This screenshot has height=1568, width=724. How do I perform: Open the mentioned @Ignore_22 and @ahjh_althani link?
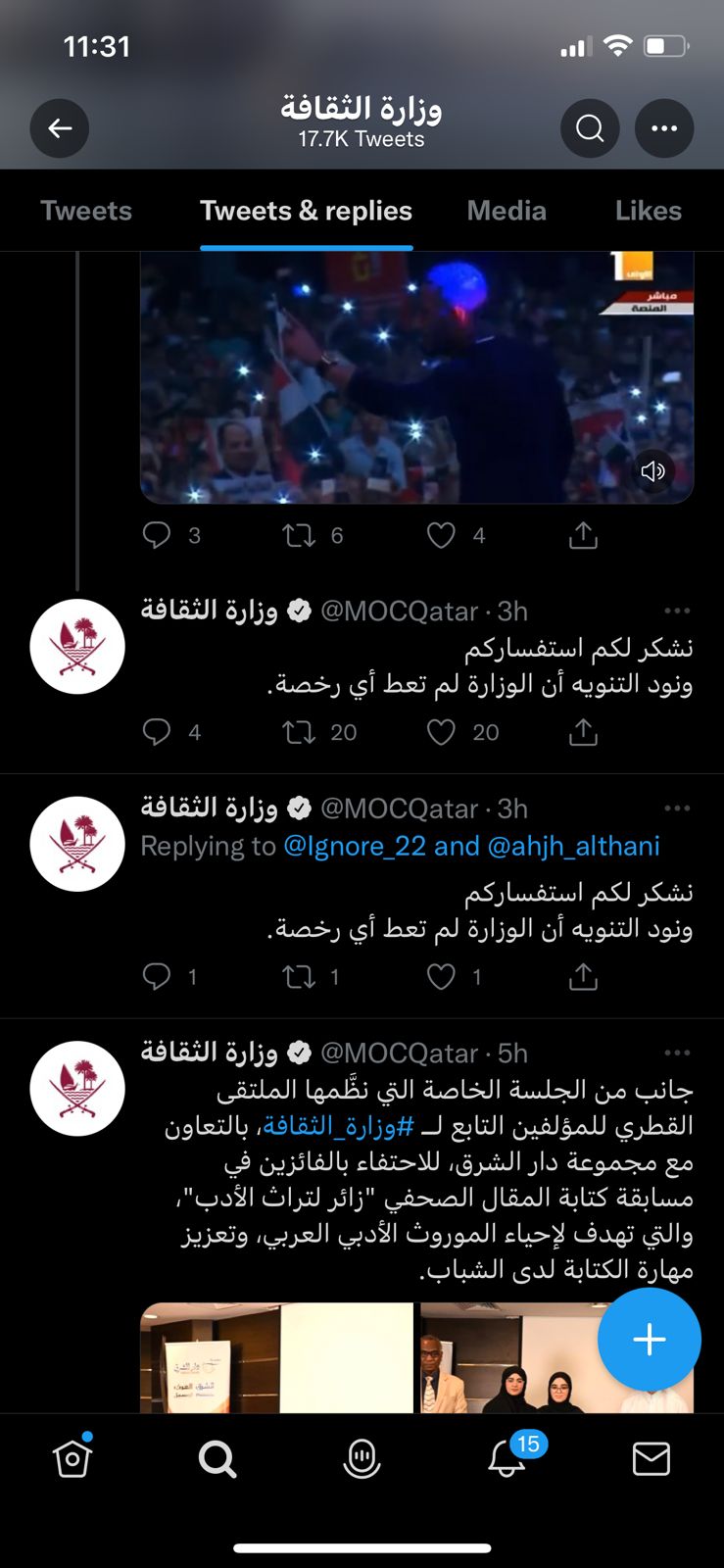tap(471, 846)
